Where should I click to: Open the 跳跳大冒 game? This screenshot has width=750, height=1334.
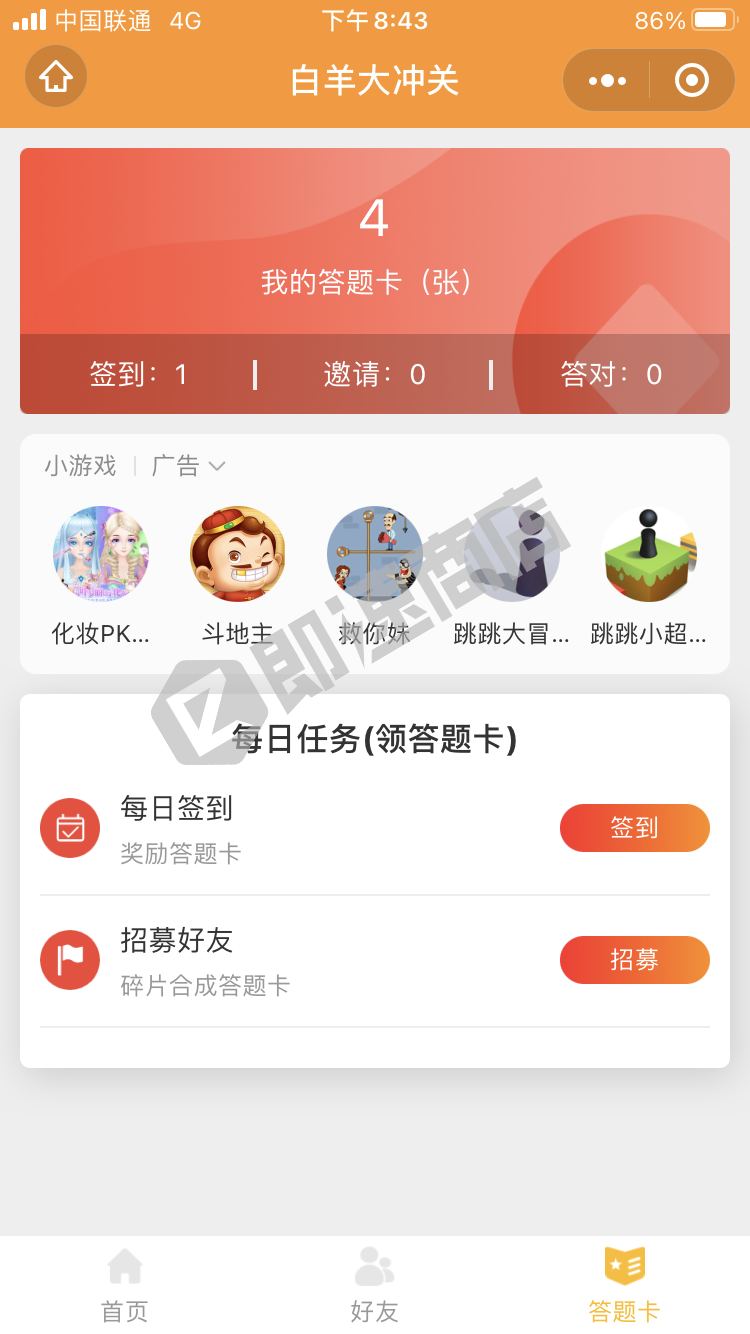pos(512,554)
